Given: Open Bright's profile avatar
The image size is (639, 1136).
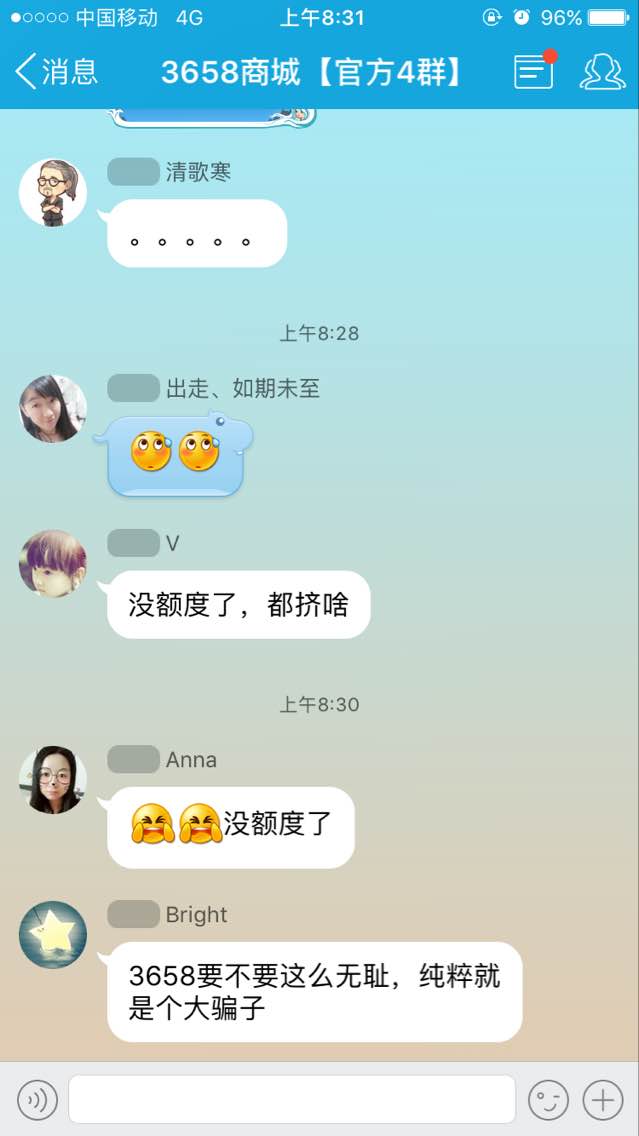Looking at the screenshot, I should pyautogui.click(x=53, y=935).
